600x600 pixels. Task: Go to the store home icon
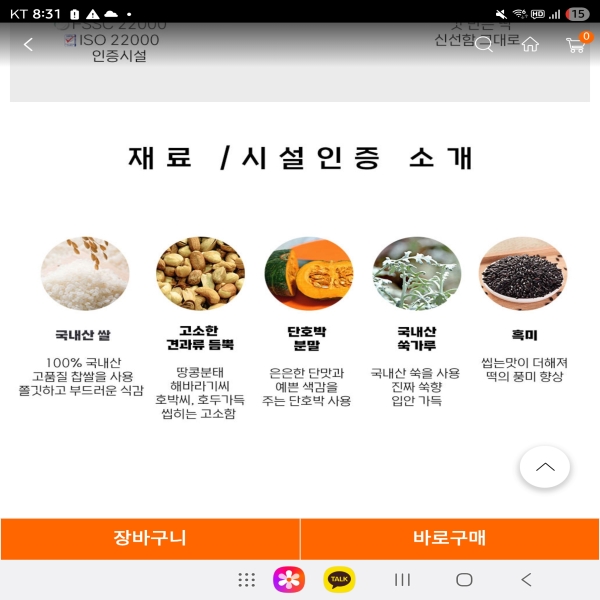[x=530, y=44]
